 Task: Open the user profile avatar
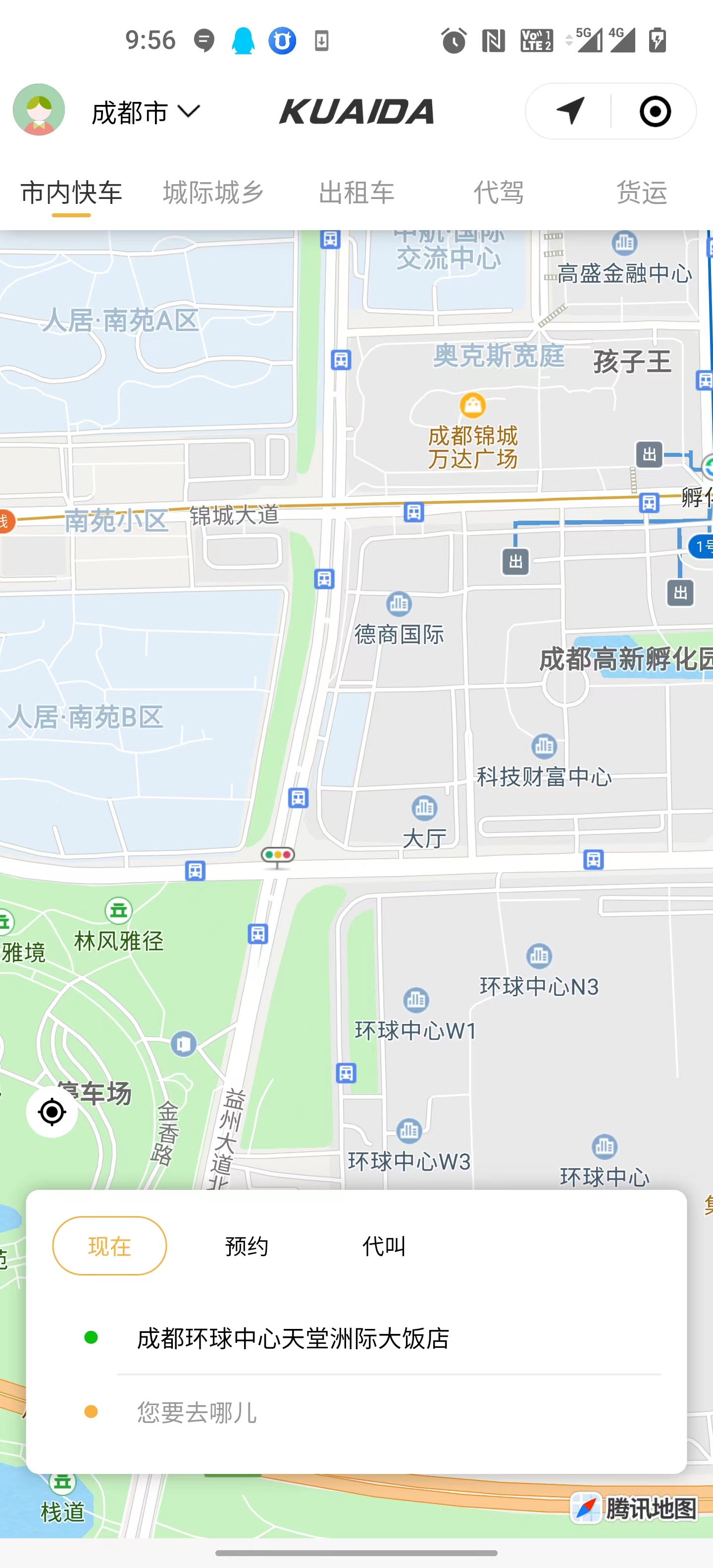point(39,110)
